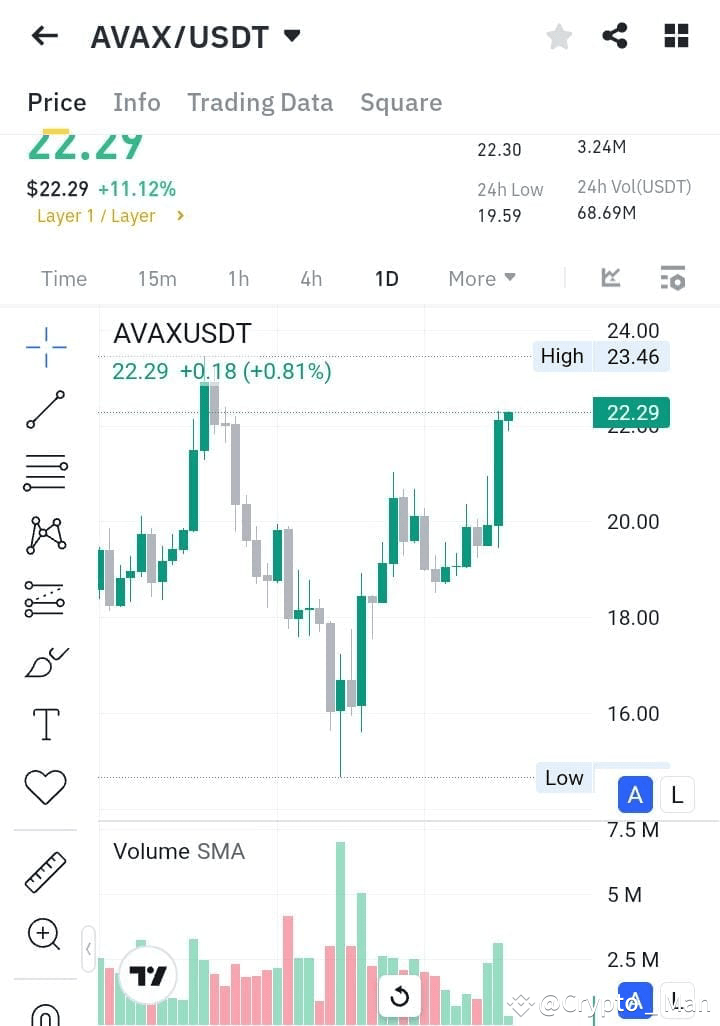Open the Info tab

coord(137,102)
